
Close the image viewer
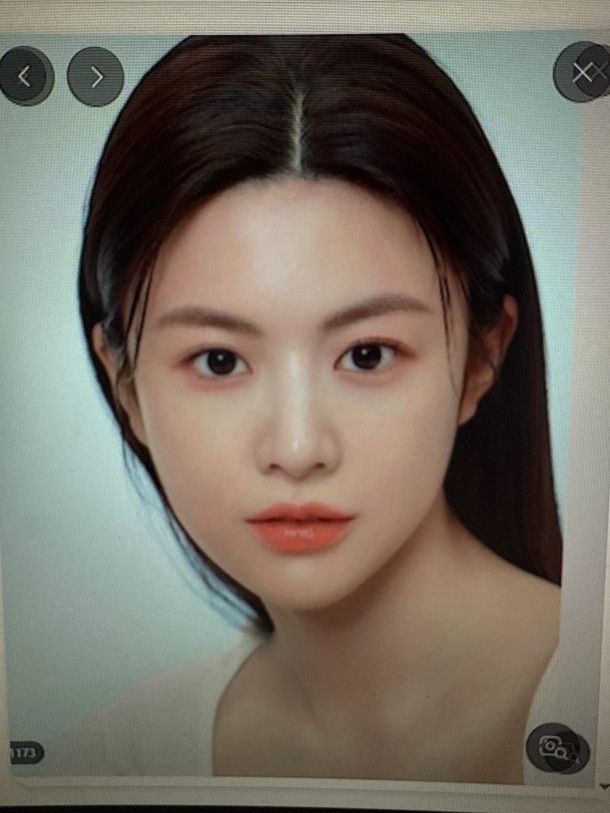[x=581, y=72]
